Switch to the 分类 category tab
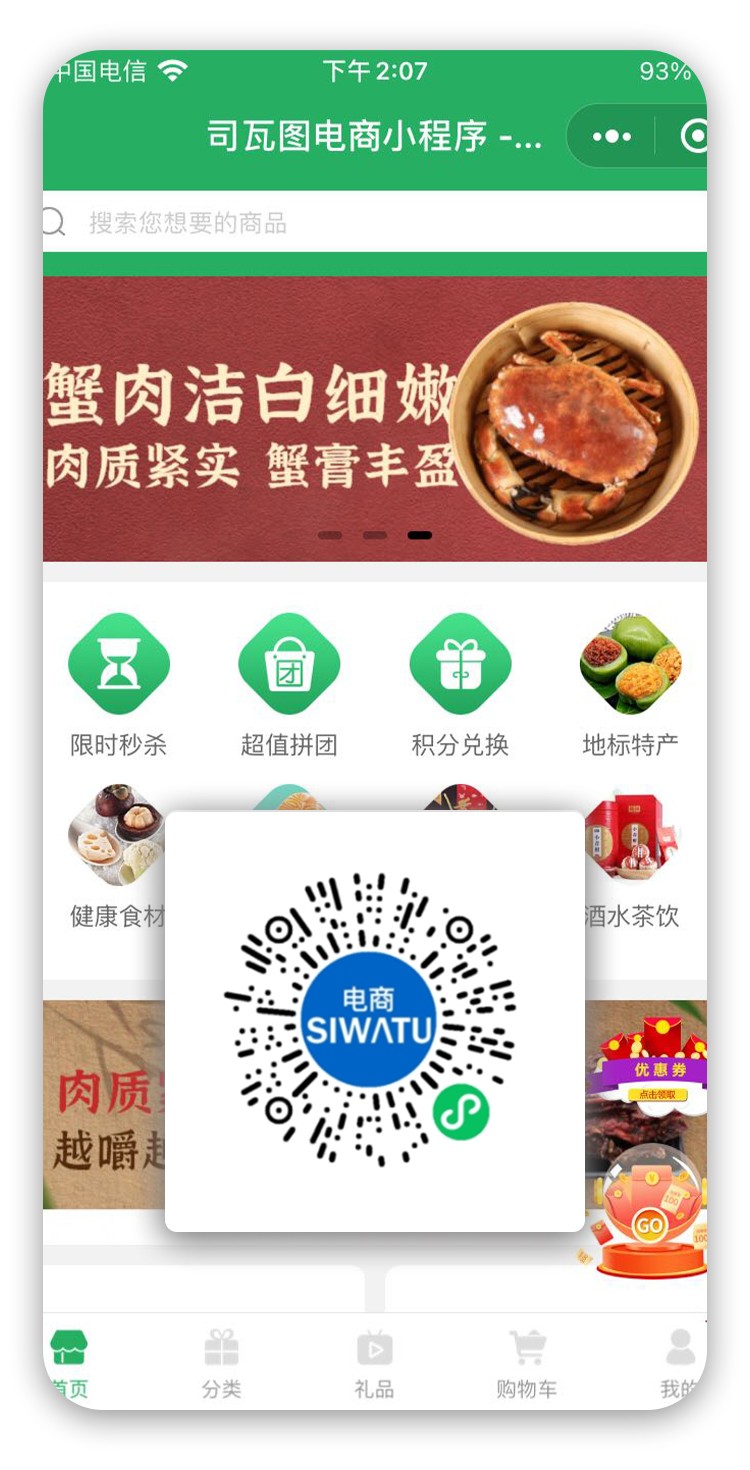This screenshot has width=750, height=1470. (x=221, y=1360)
